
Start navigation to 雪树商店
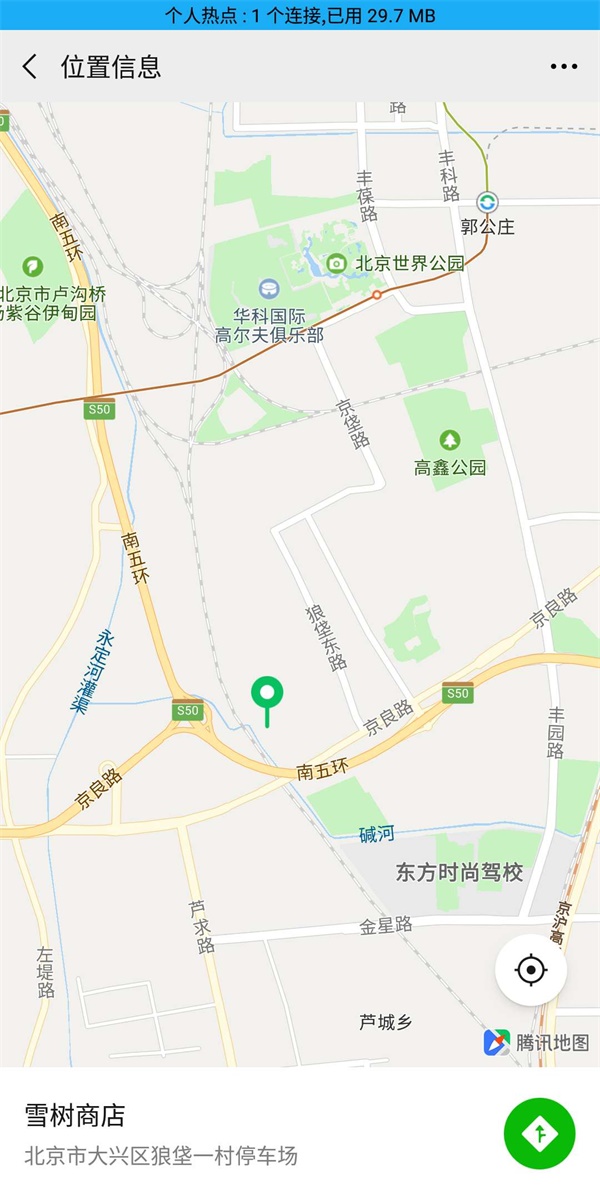pyautogui.click(x=539, y=1133)
